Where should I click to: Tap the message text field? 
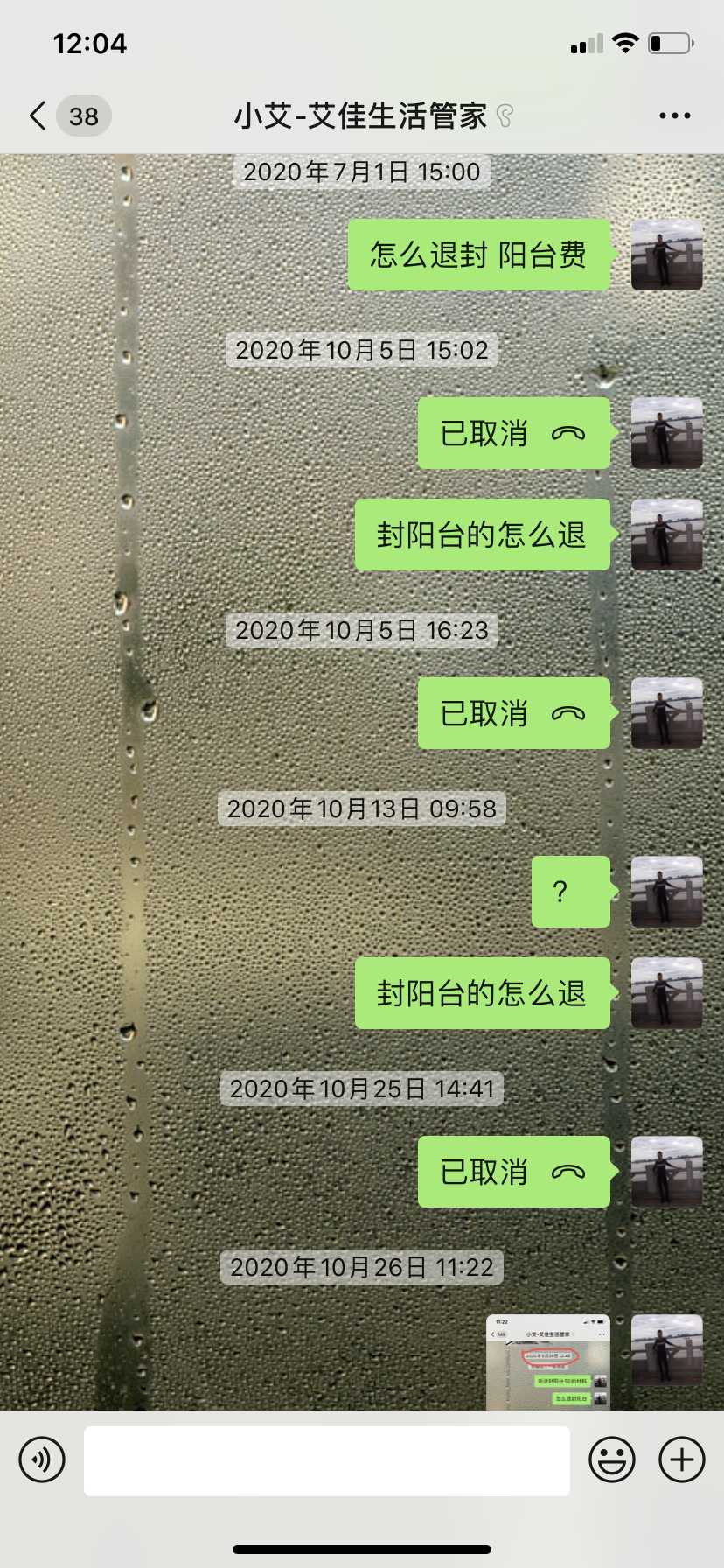click(x=327, y=1460)
